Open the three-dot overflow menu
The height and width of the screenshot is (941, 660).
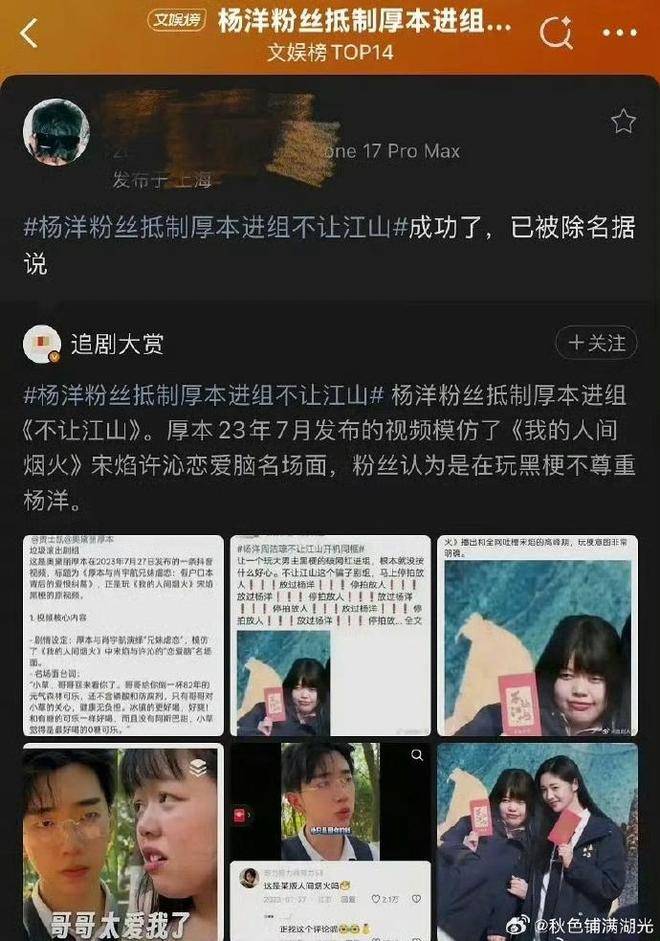(620, 32)
